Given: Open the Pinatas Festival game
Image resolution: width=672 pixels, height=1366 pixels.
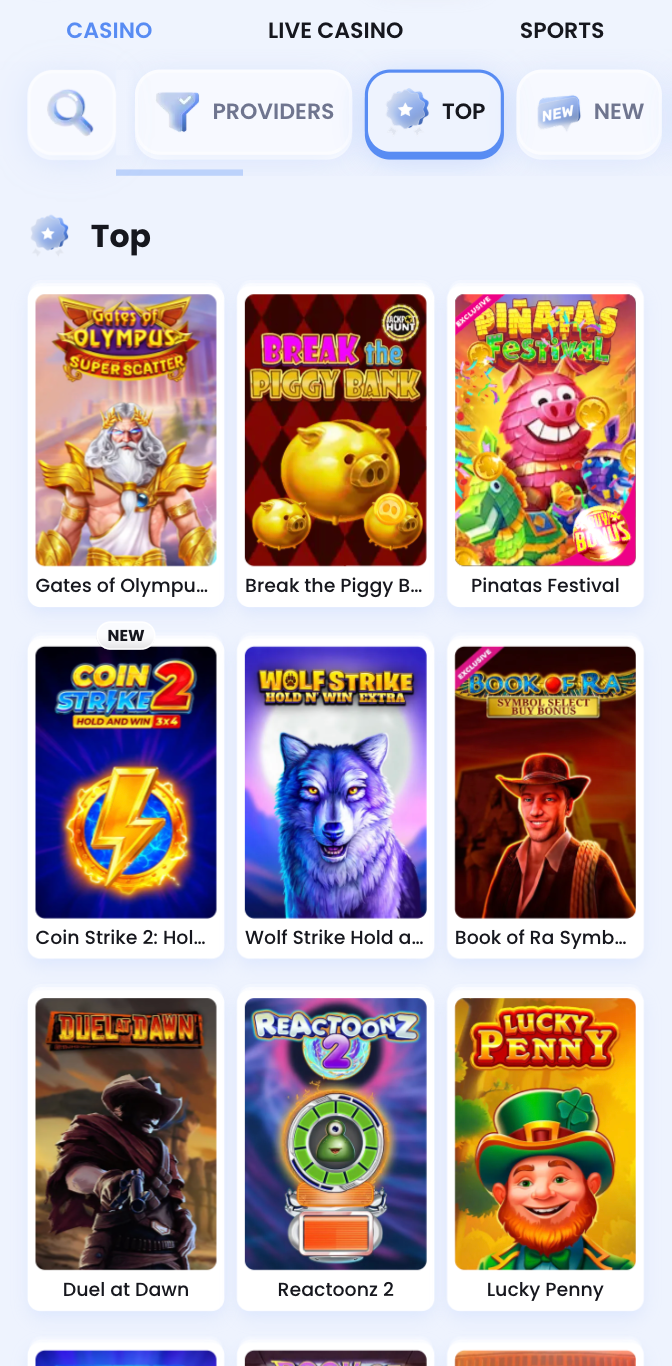Looking at the screenshot, I should coord(545,430).
